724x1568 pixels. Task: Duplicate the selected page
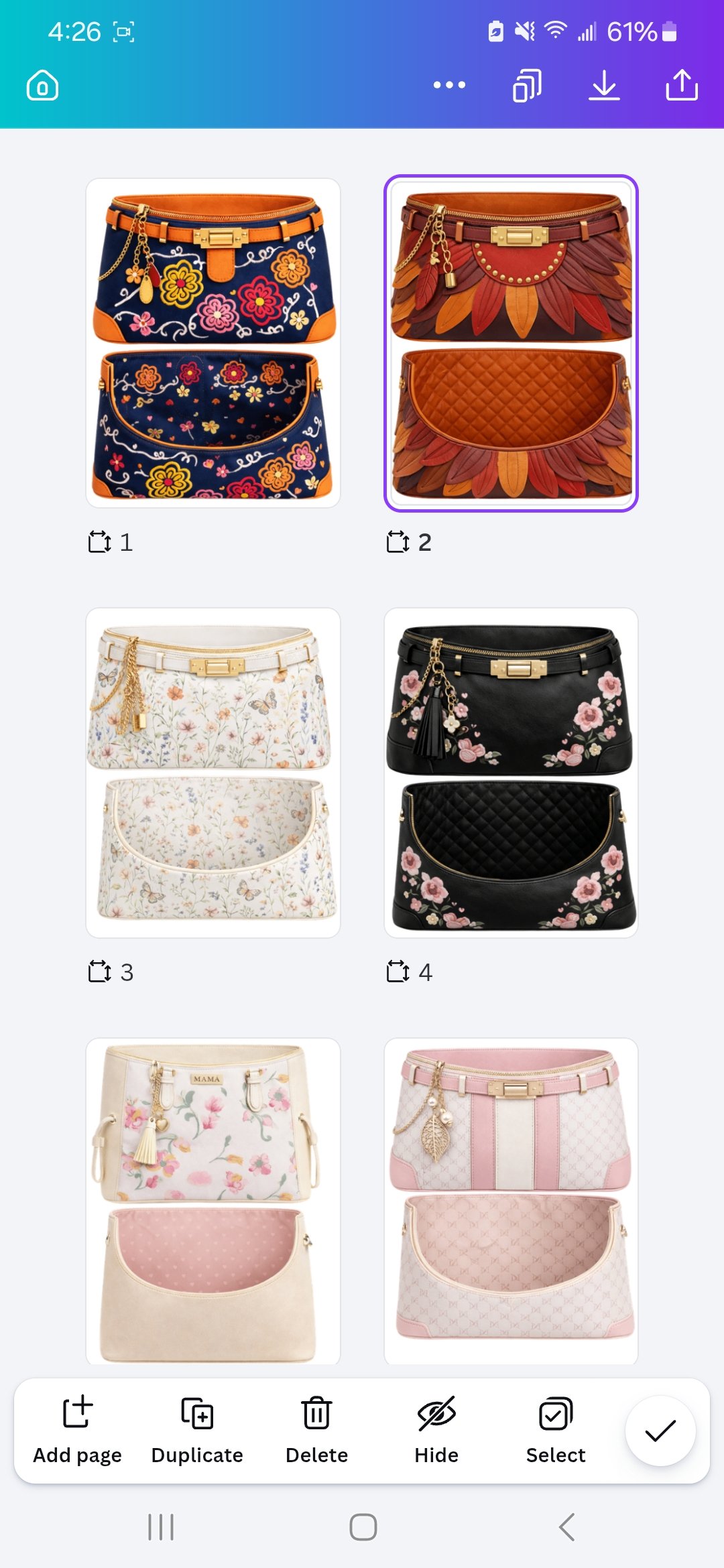click(x=197, y=1430)
